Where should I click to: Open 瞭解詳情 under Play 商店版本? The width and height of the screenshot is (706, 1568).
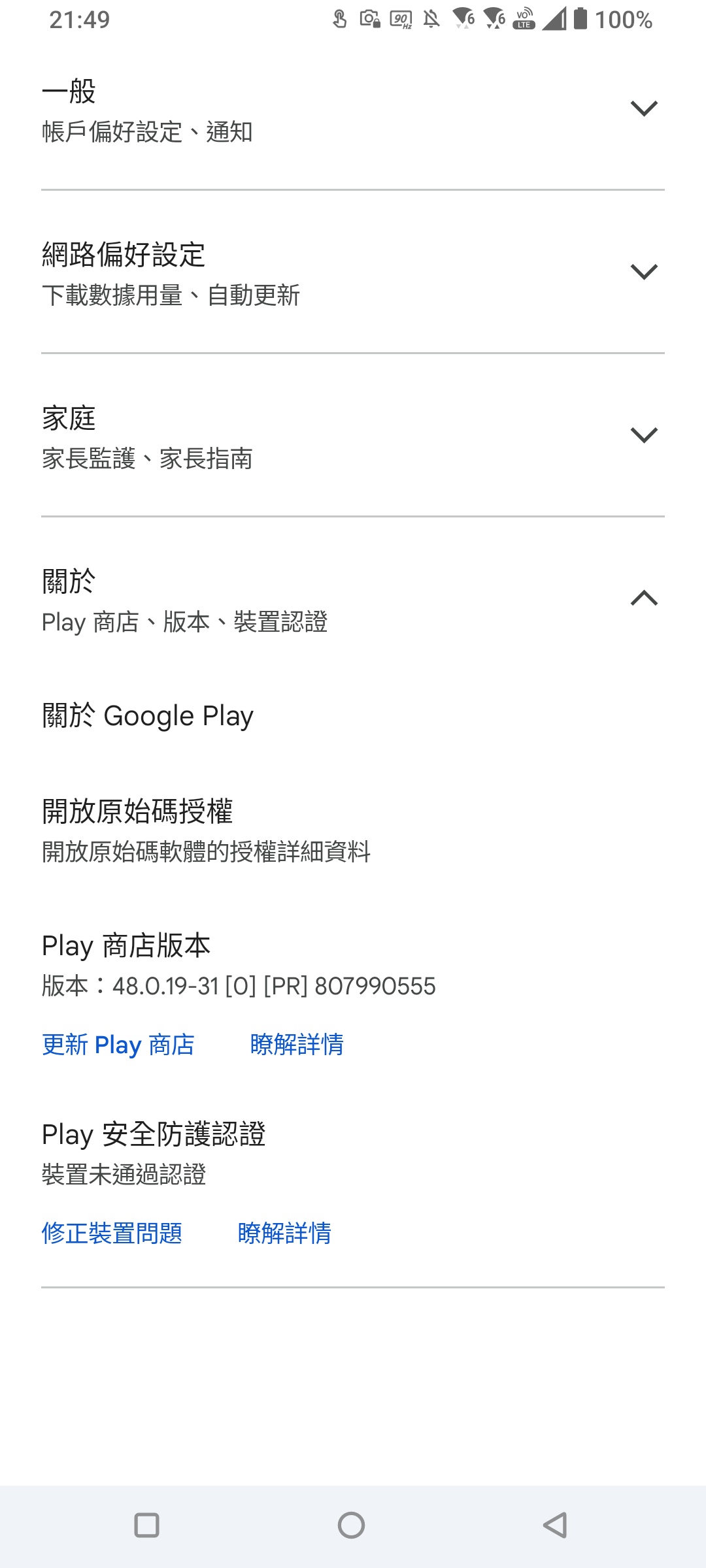(x=297, y=1045)
